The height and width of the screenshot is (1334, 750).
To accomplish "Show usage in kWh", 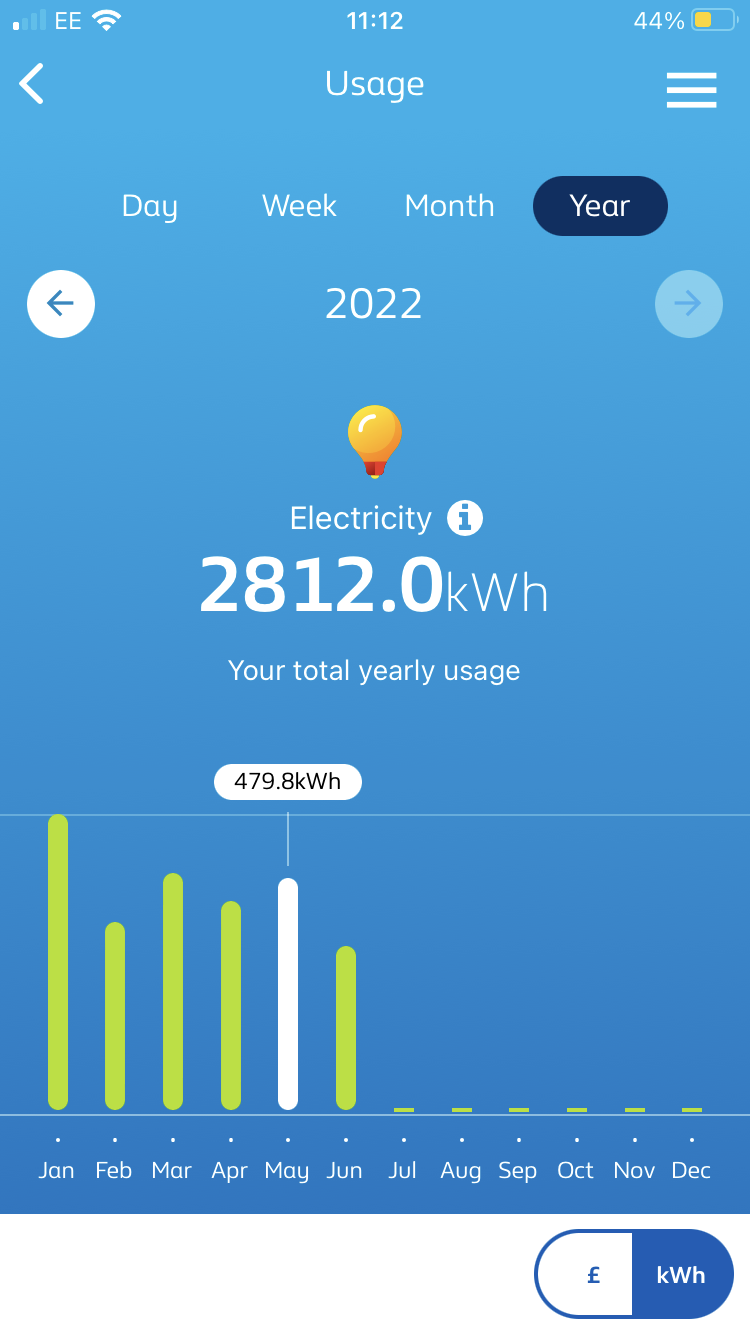I will point(681,1275).
